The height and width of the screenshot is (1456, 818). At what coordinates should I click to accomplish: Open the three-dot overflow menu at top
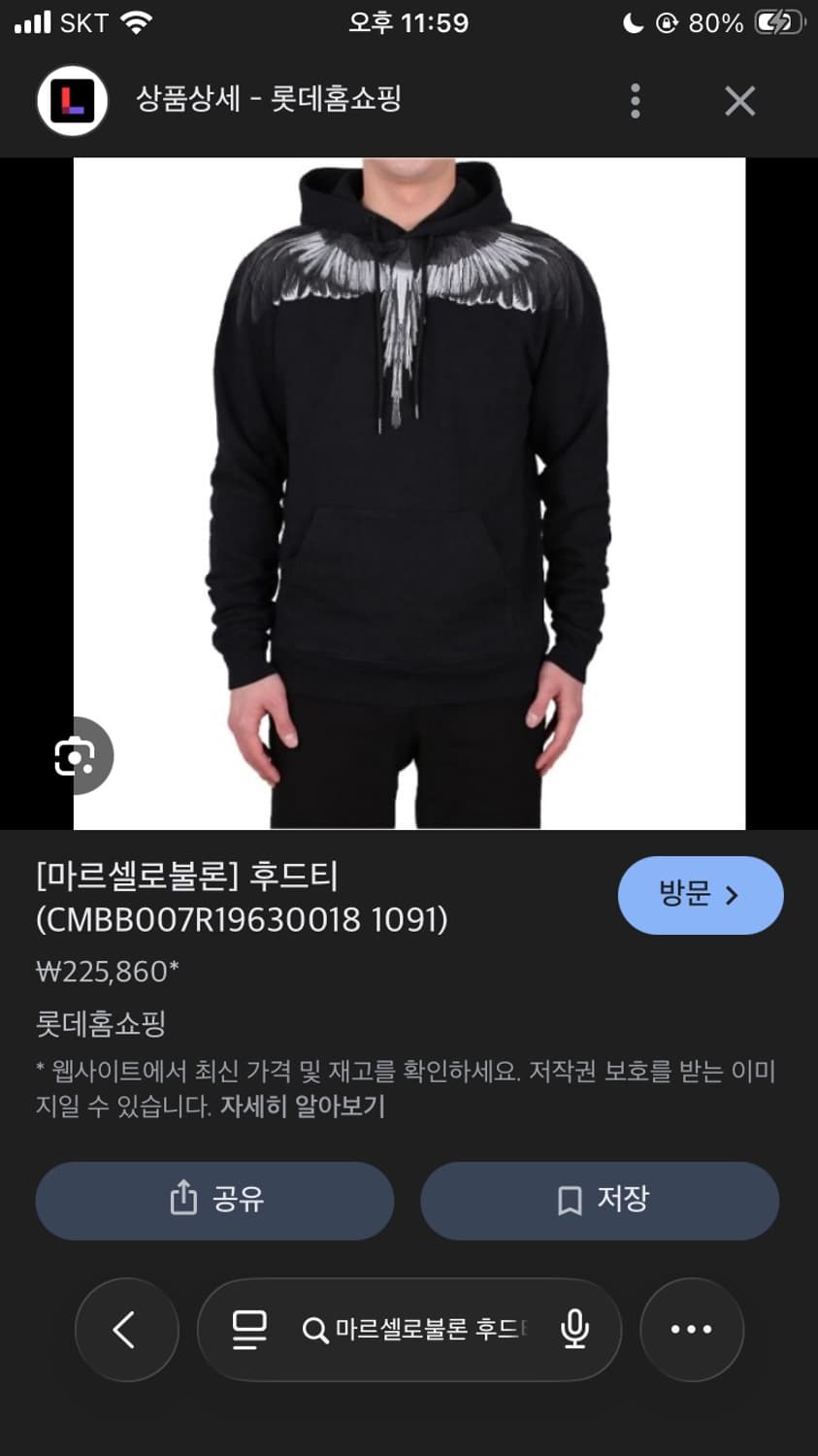point(636,100)
